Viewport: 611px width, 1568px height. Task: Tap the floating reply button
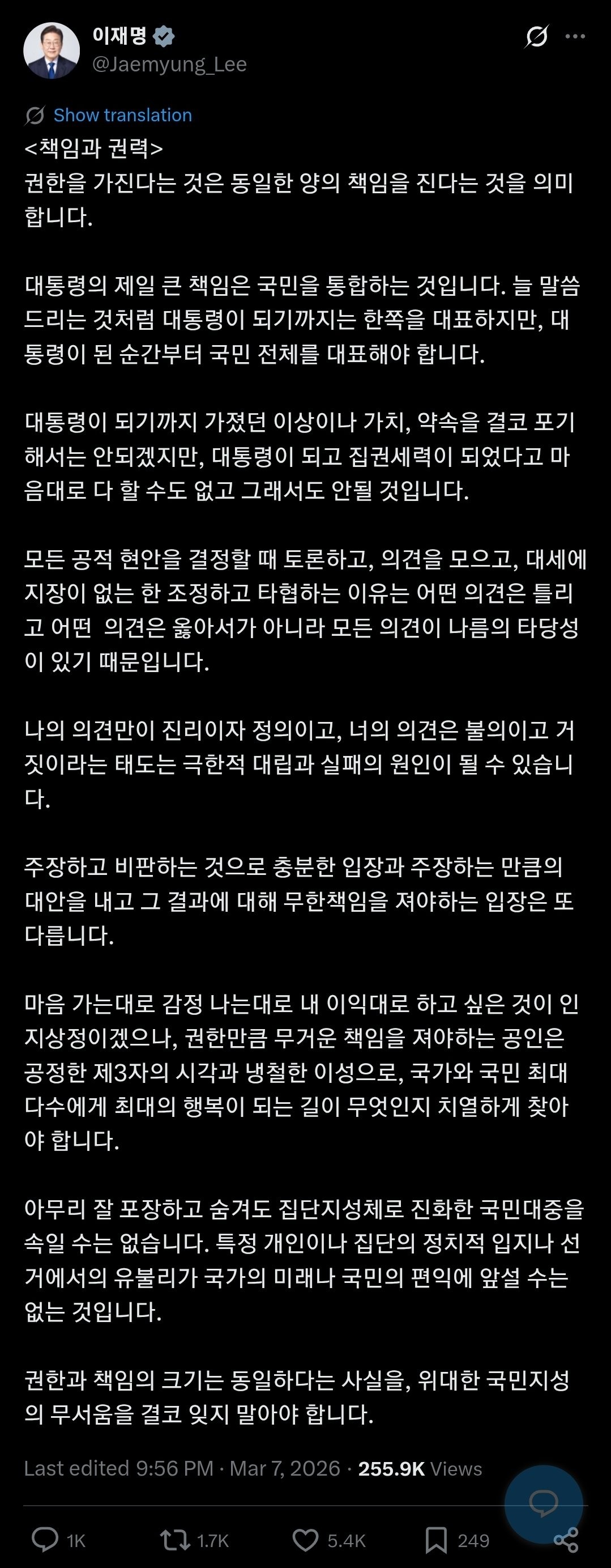(544, 1503)
